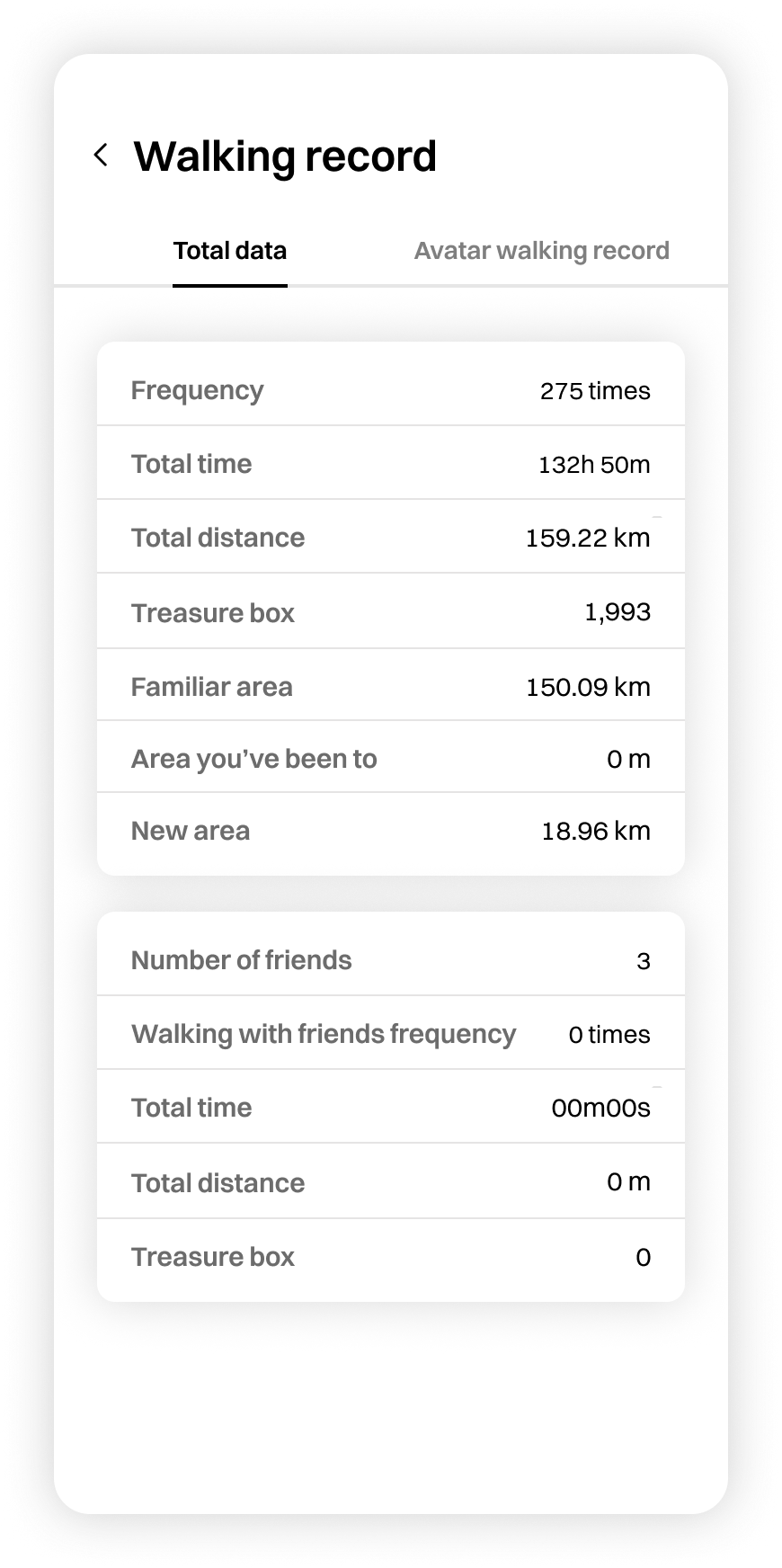Open the Number of friends row
The width and height of the screenshot is (782, 1568).
(391, 959)
